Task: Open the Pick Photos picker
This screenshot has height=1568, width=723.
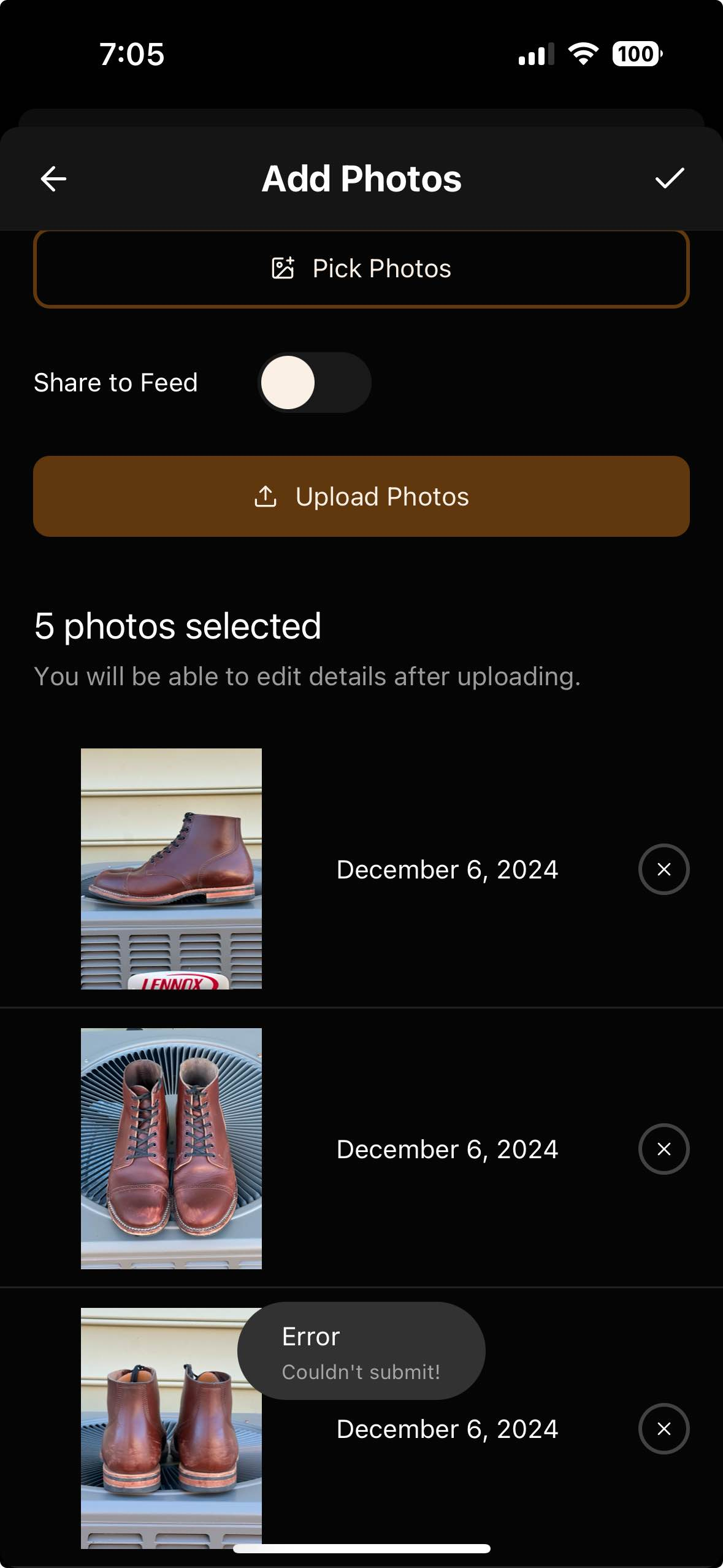Action: click(x=361, y=269)
